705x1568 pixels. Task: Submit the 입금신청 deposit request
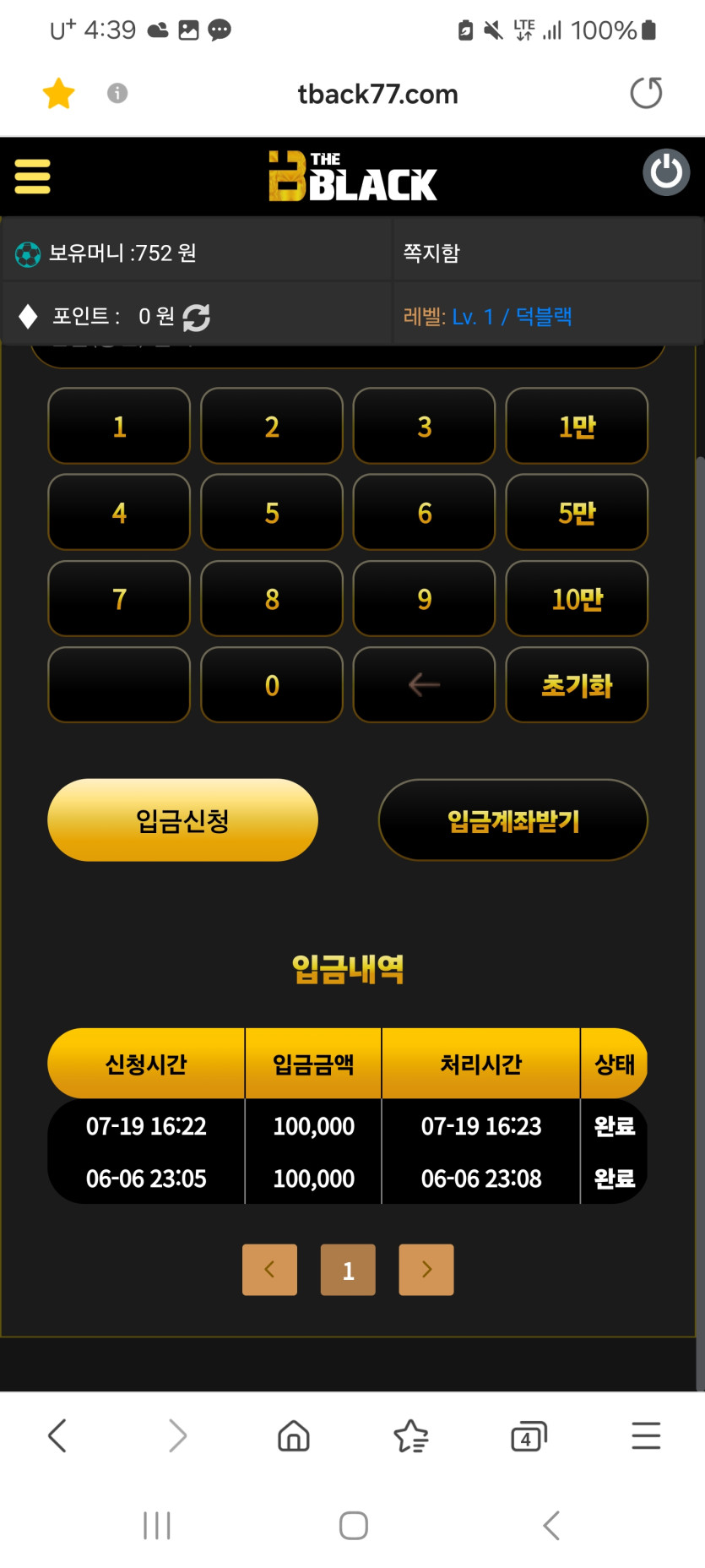pos(182,819)
